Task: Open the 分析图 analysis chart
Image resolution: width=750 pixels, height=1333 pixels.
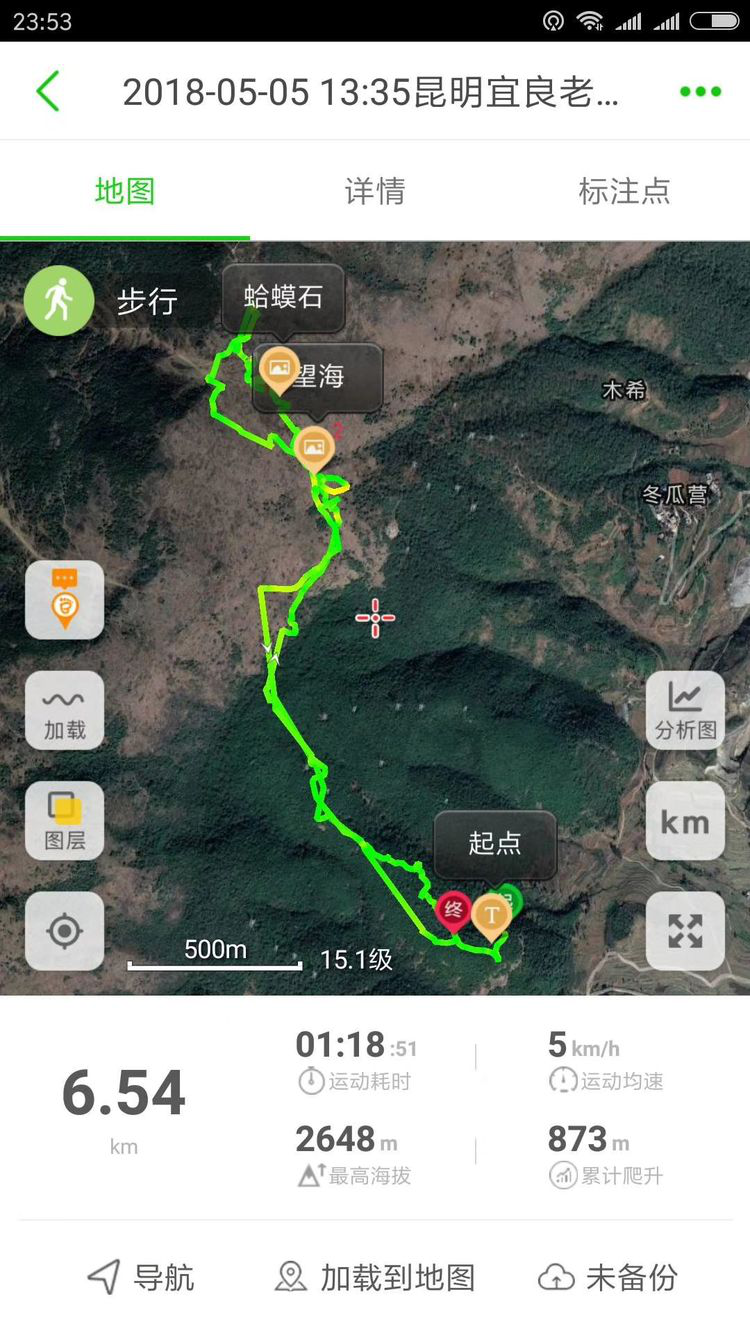Action: coord(685,710)
